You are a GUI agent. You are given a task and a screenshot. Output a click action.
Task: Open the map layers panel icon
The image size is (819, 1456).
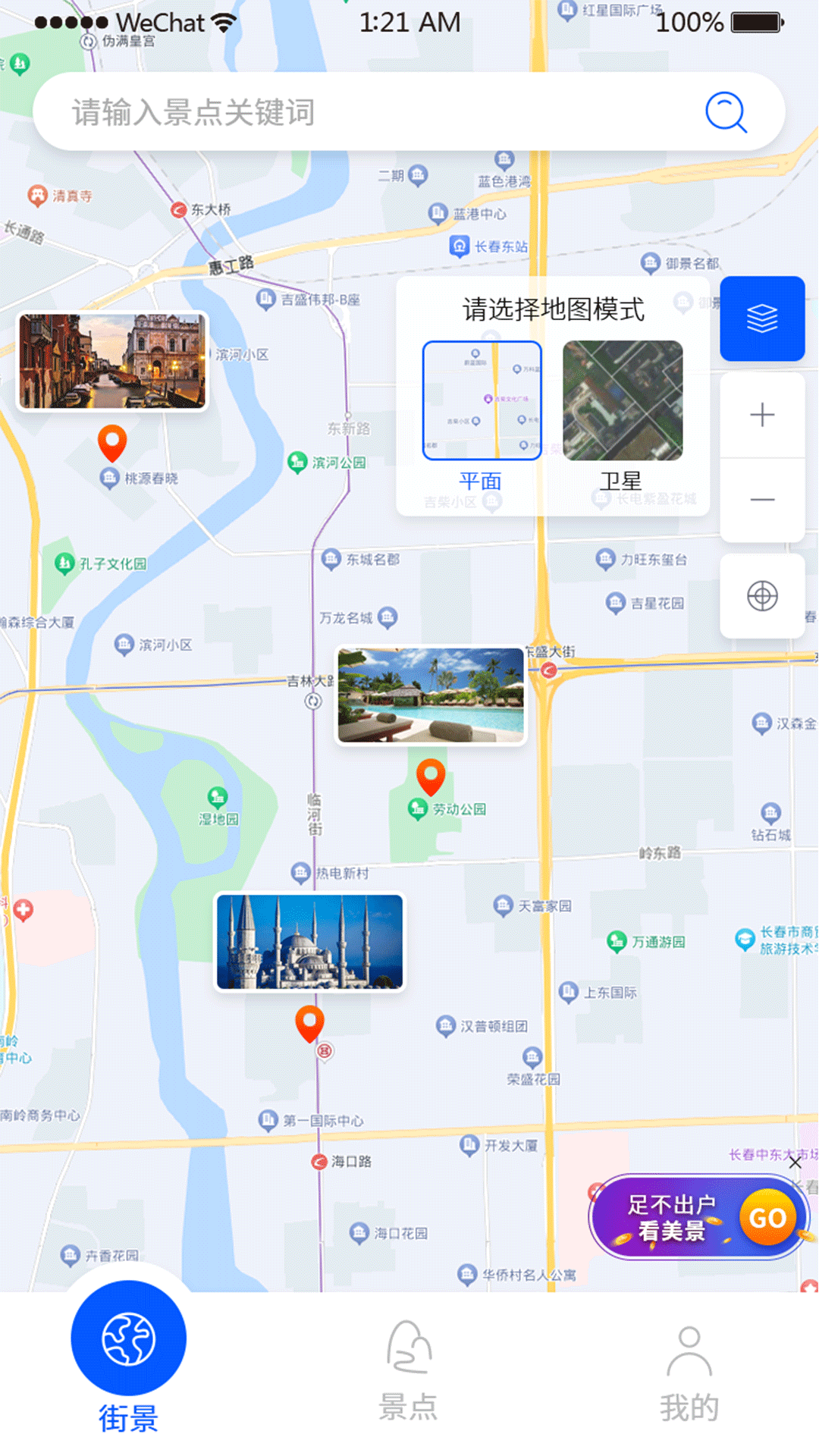[x=761, y=318]
